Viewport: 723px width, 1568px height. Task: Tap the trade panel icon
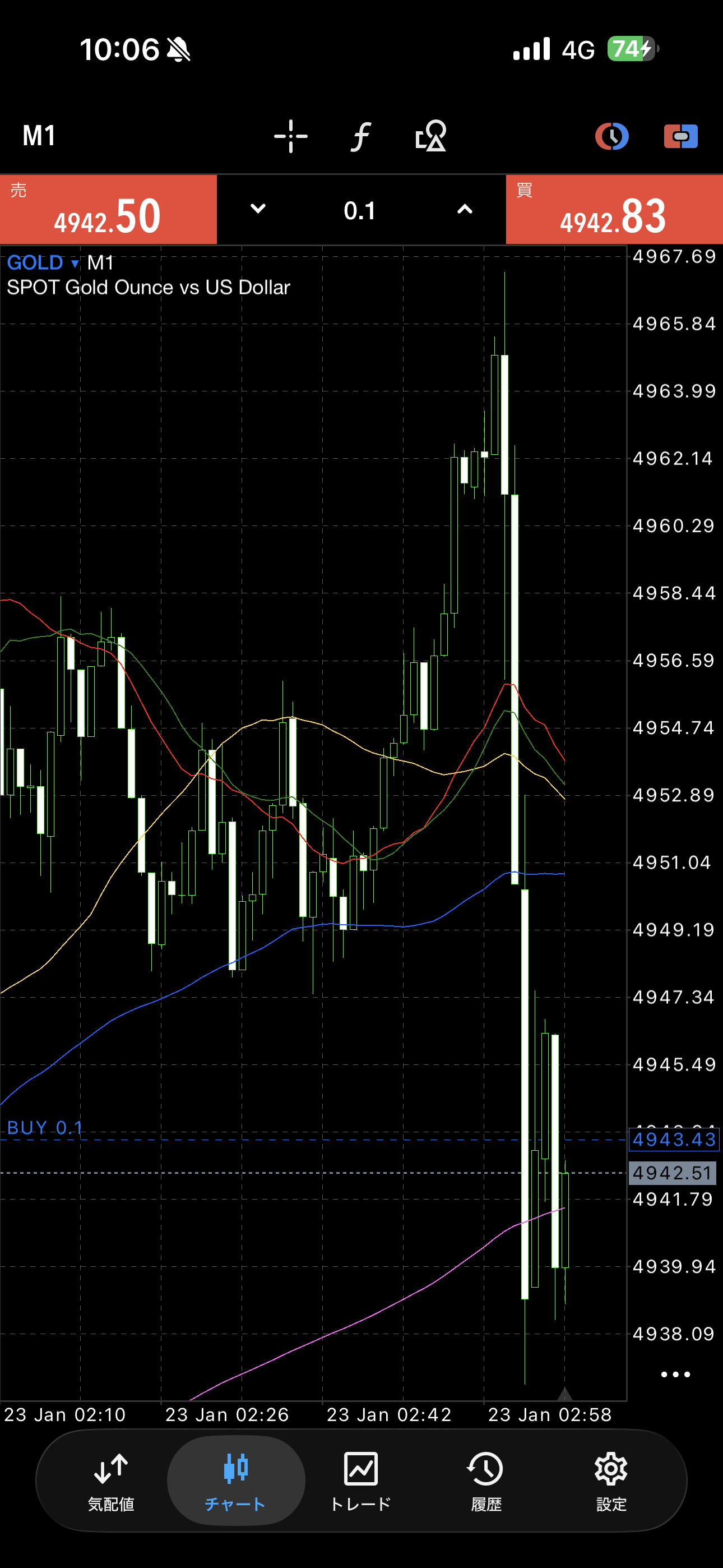tap(680, 136)
